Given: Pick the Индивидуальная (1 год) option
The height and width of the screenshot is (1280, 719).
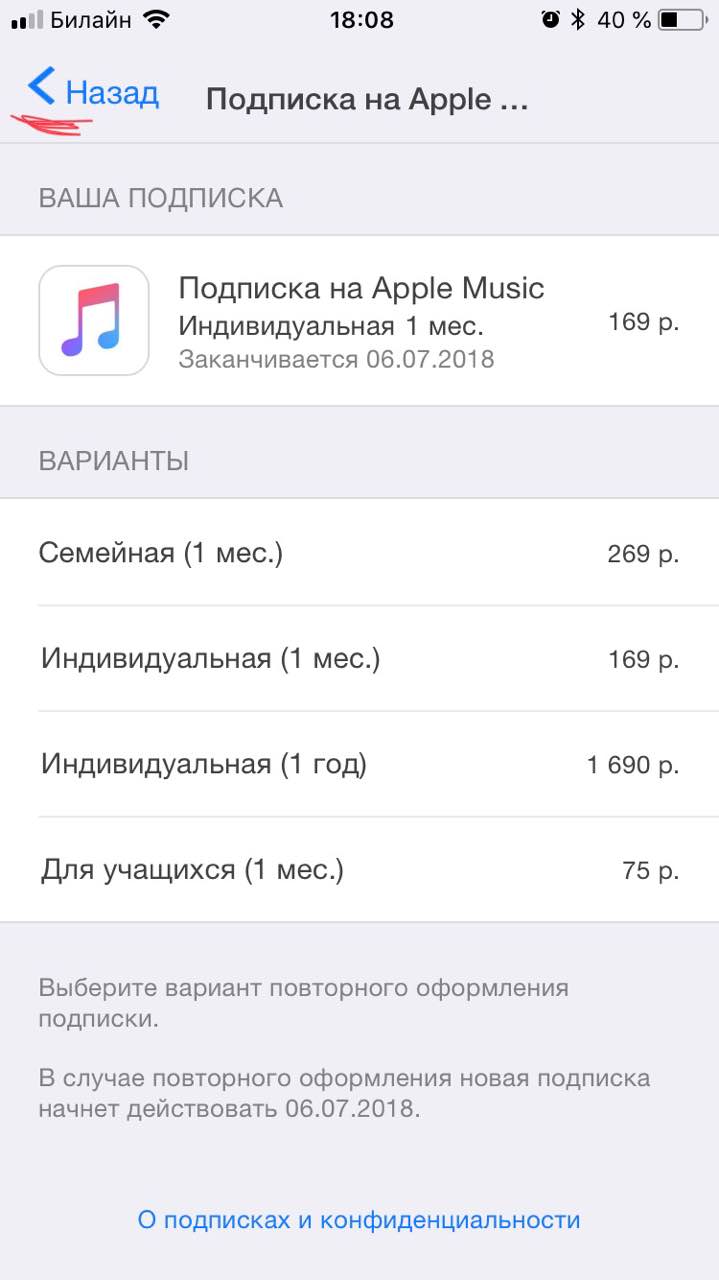Looking at the screenshot, I should click(x=359, y=765).
